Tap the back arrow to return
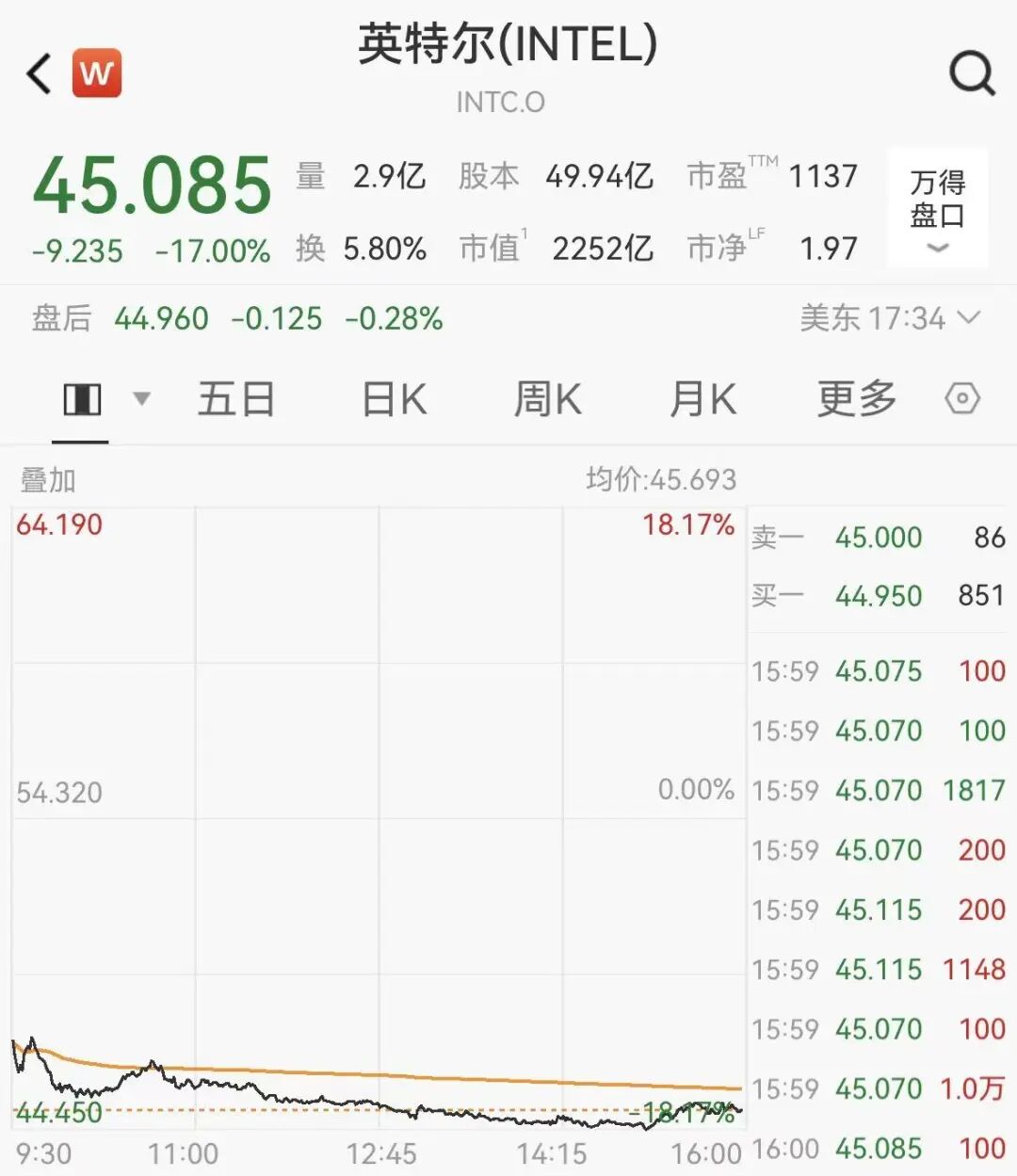The width and height of the screenshot is (1017, 1176). [x=36, y=71]
